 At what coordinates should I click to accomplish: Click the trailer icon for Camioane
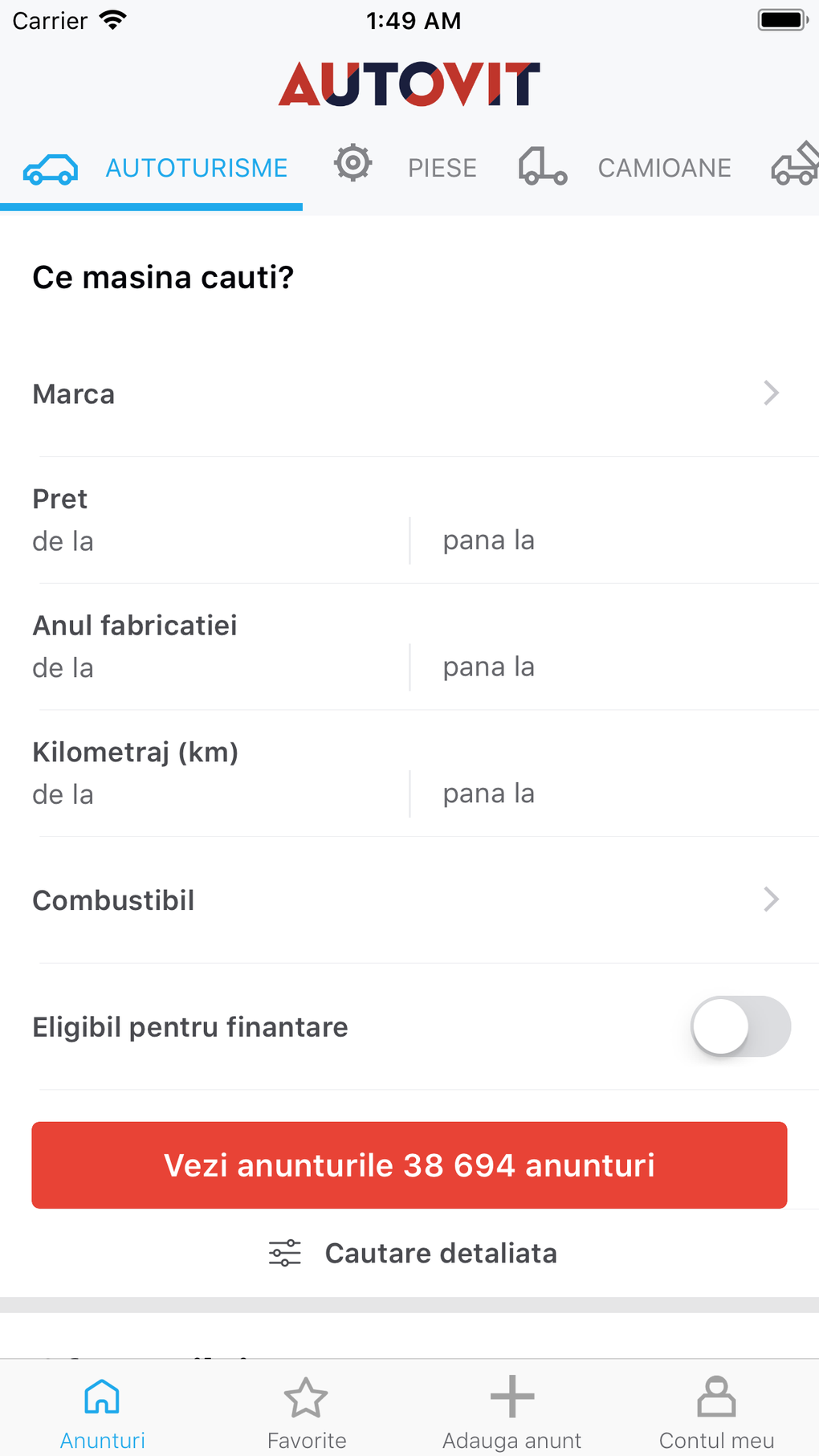540,168
